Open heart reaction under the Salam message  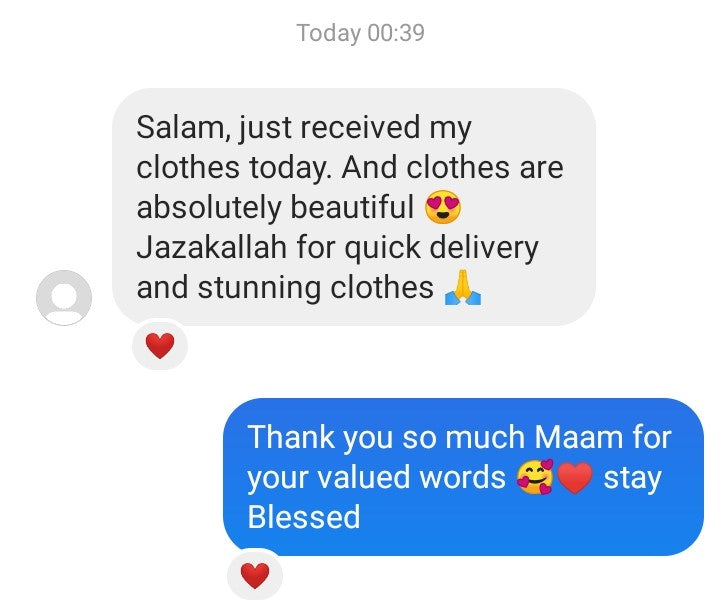(160, 346)
